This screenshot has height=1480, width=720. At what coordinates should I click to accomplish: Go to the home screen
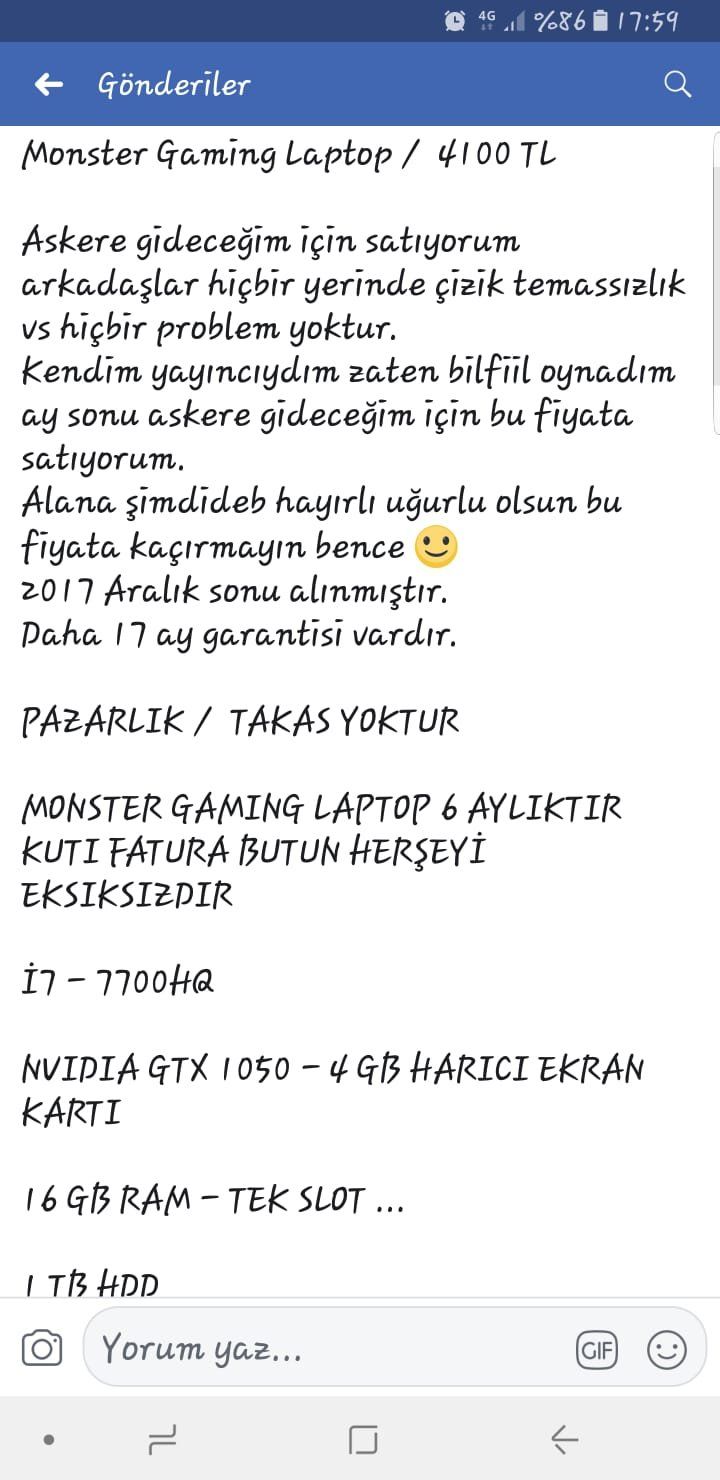pyautogui.click(x=363, y=1440)
